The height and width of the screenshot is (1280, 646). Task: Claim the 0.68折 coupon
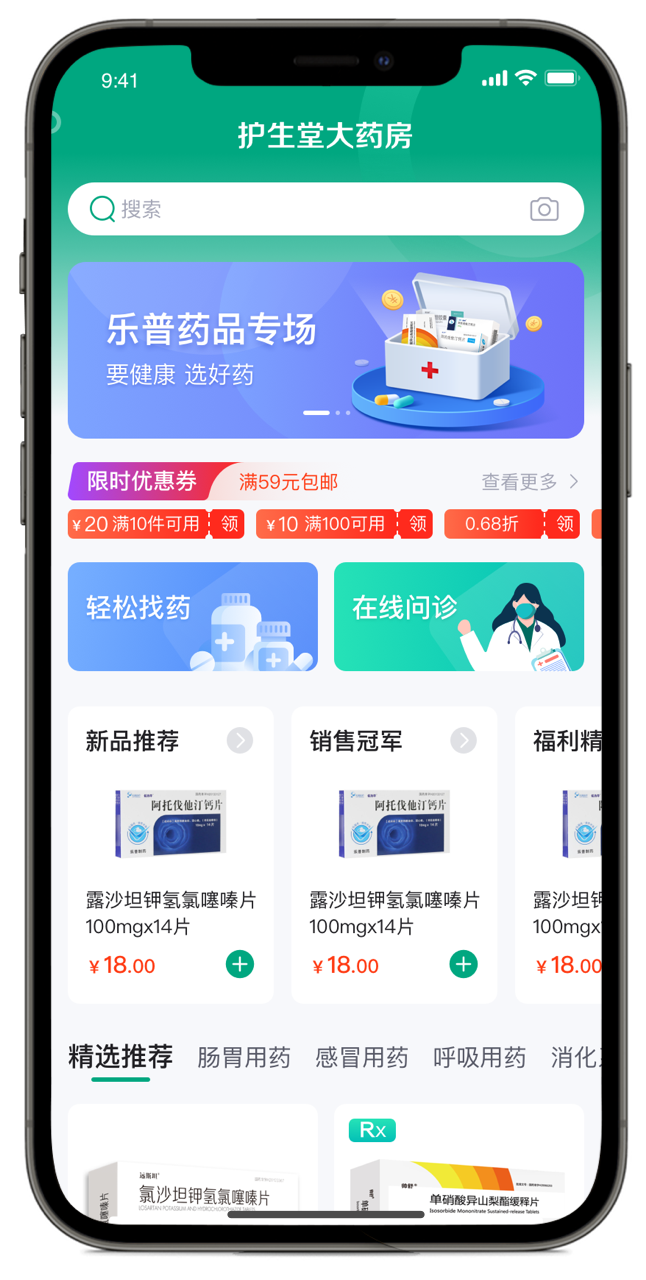coord(566,524)
